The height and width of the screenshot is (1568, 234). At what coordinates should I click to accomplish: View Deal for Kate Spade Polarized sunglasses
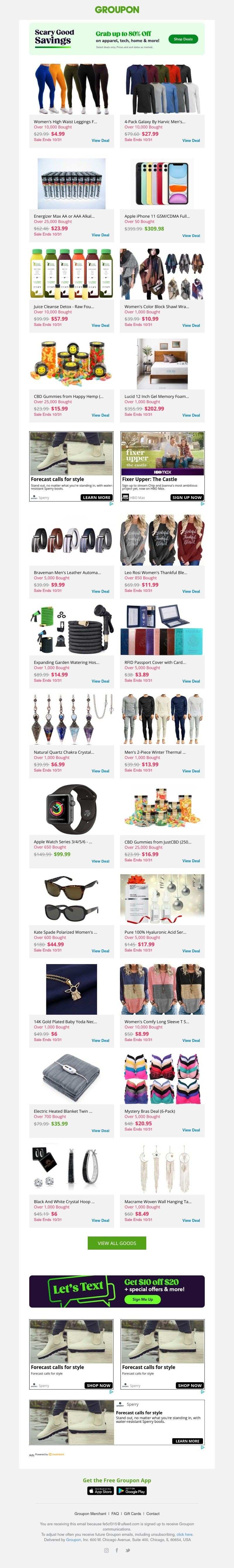[100, 951]
